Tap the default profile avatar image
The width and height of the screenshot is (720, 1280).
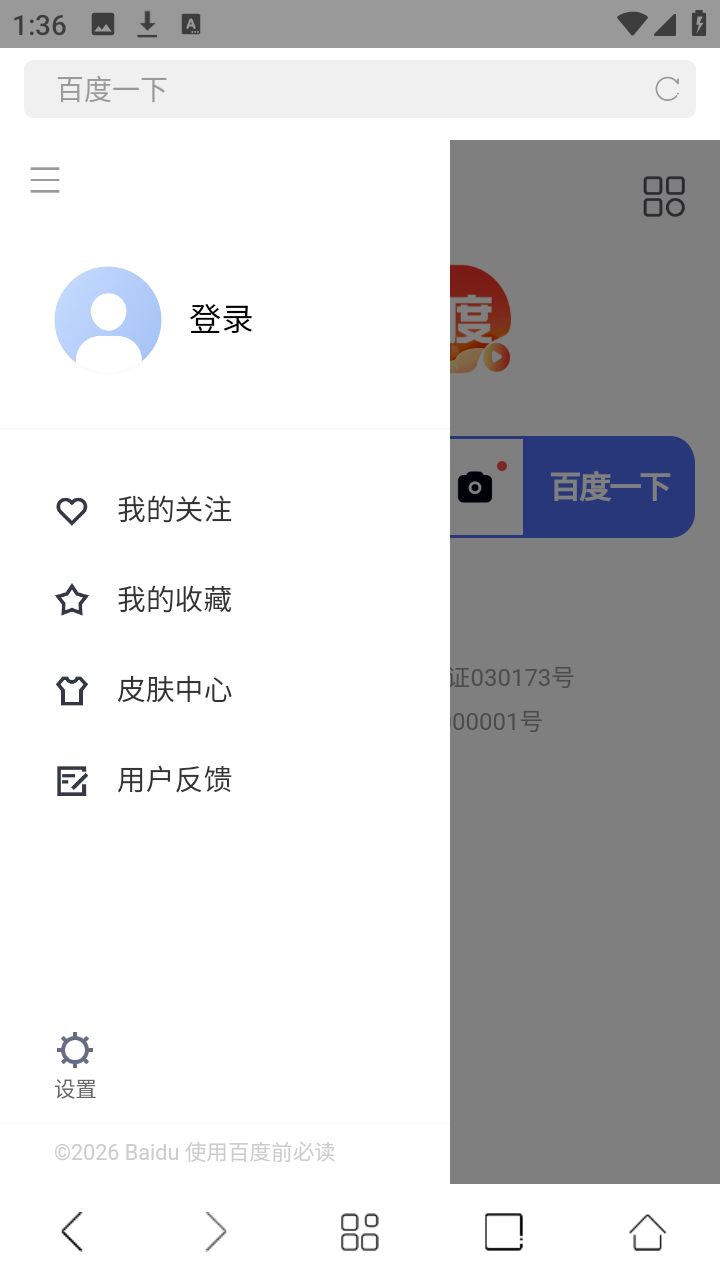click(x=108, y=319)
